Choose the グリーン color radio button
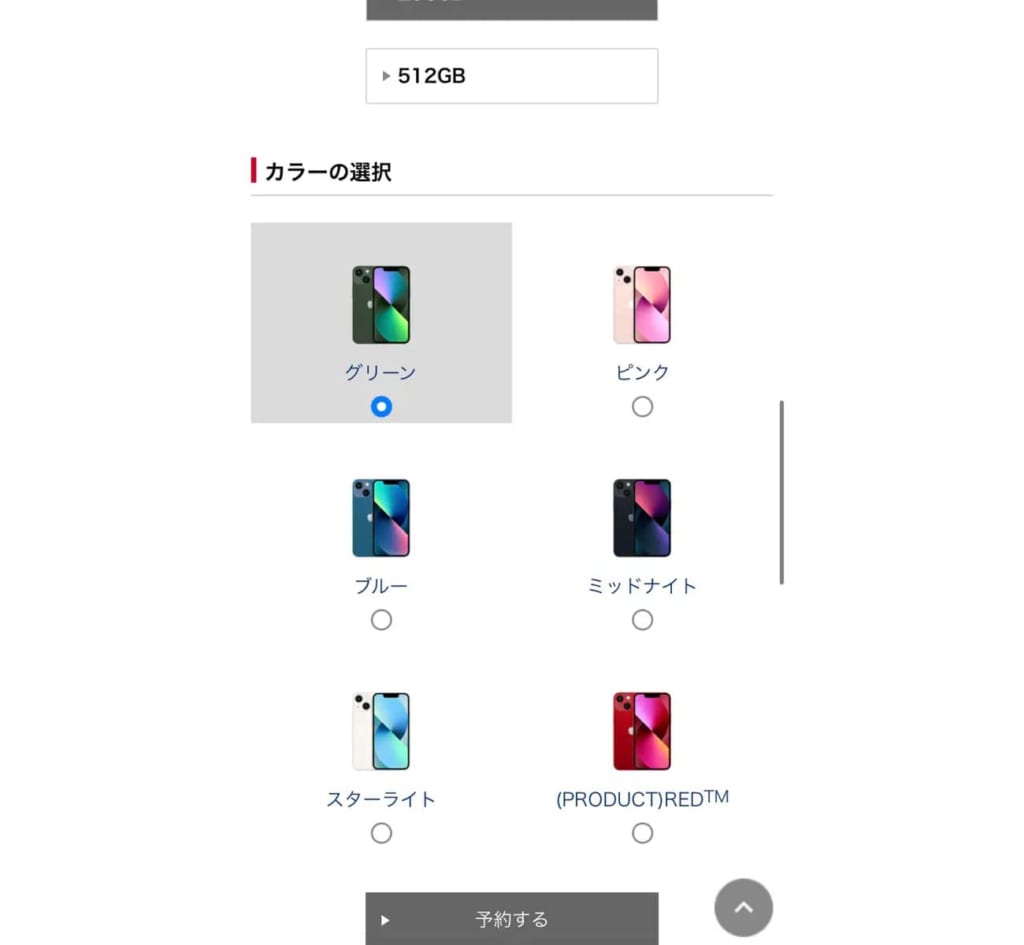 click(x=381, y=407)
